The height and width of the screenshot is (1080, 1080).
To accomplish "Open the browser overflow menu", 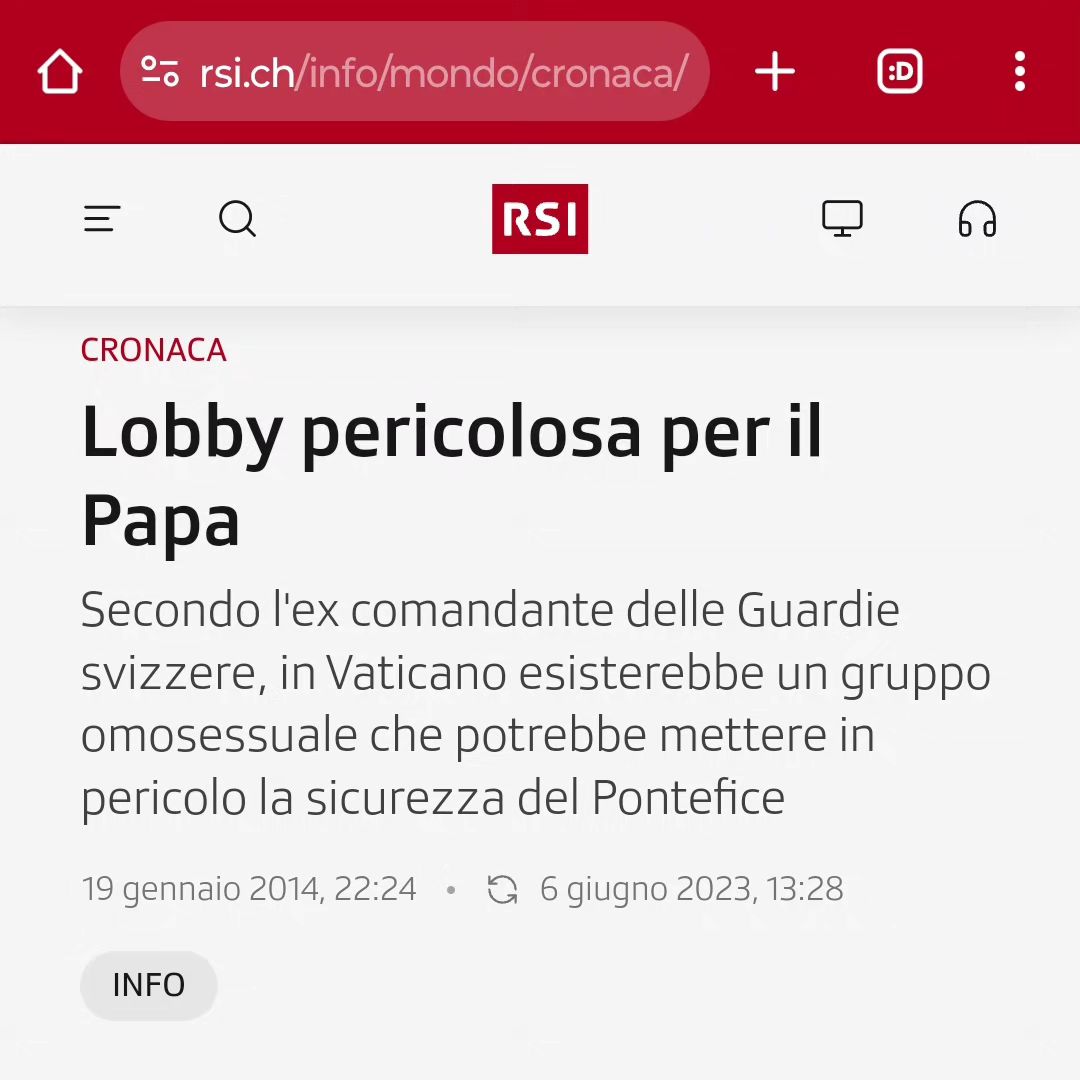I will (x=1019, y=72).
